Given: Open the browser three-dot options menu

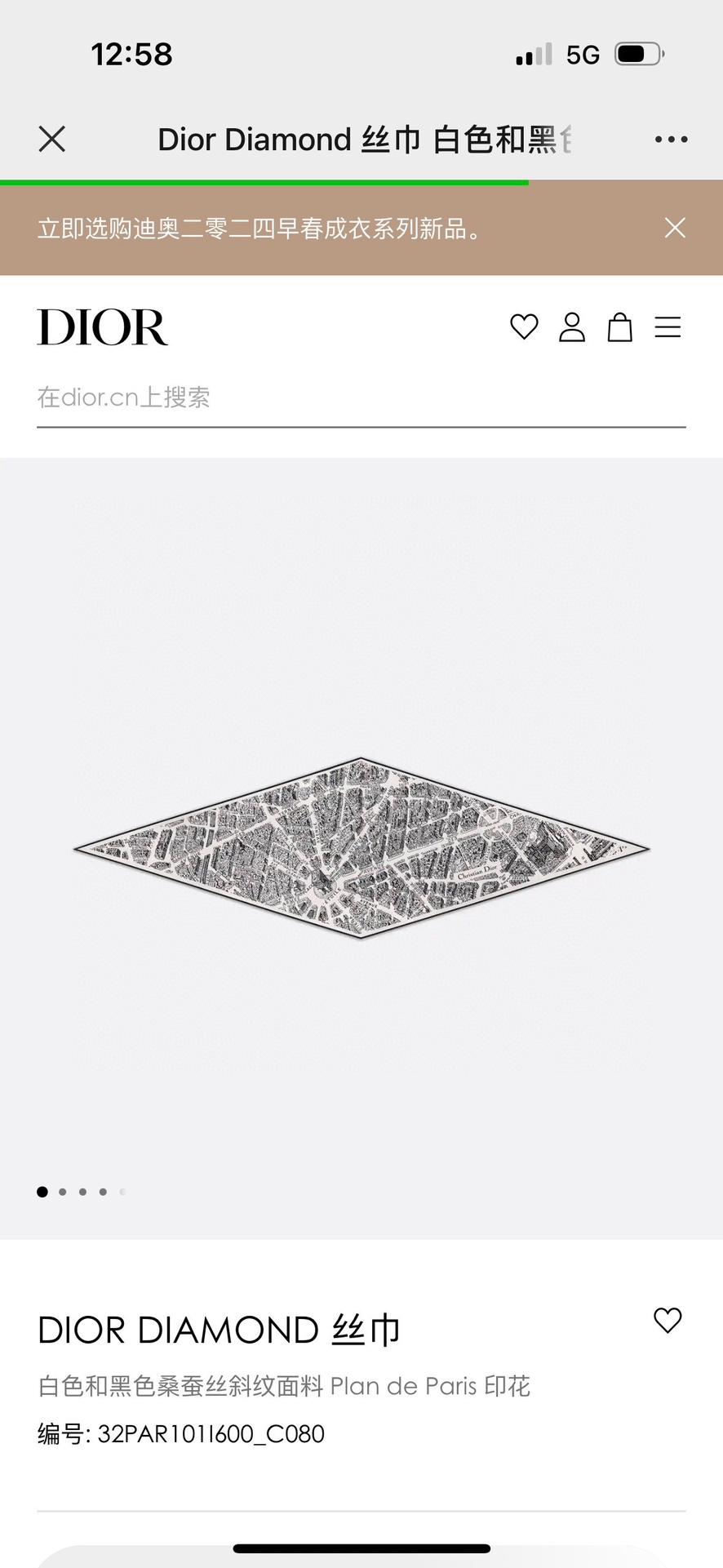Looking at the screenshot, I should coord(671,140).
